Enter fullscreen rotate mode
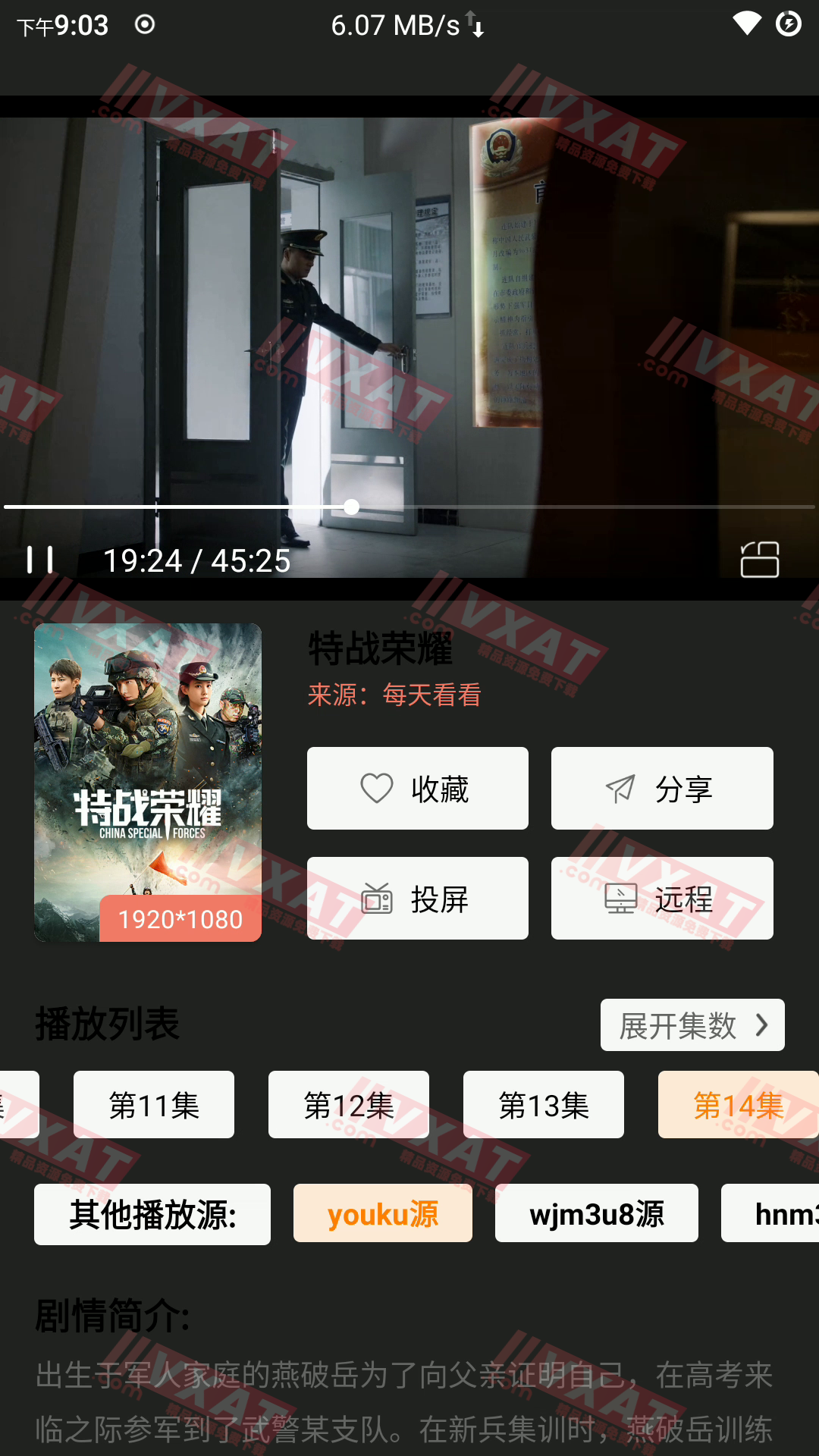 point(759,560)
